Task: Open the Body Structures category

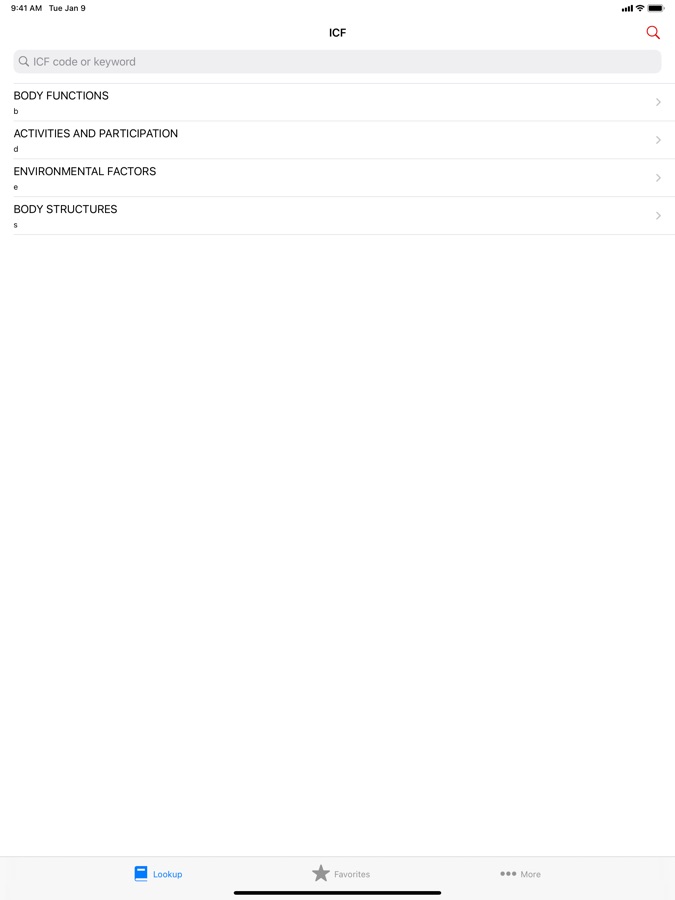Action: (x=337, y=216)
